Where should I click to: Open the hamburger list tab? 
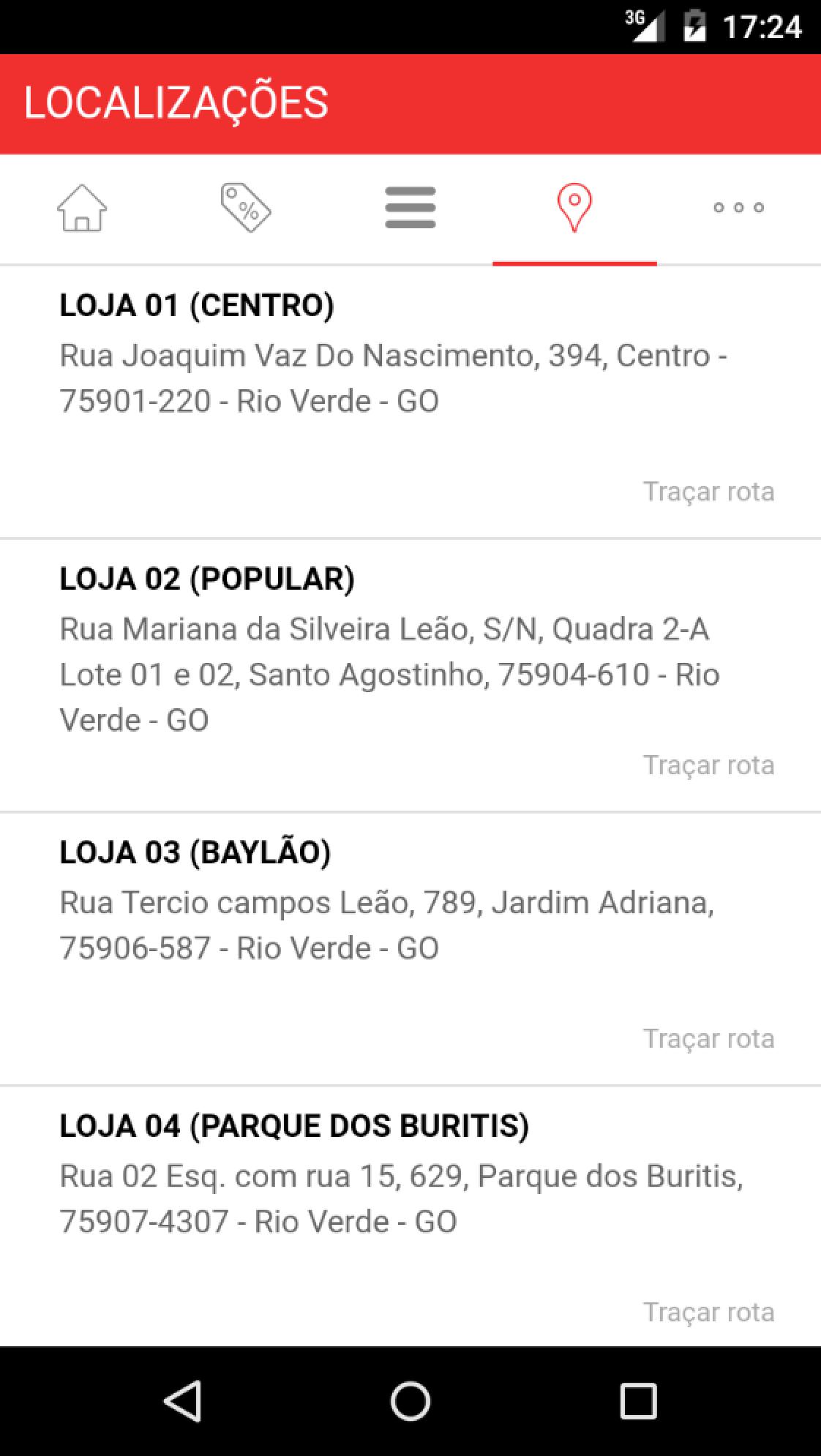click(410, 208)
